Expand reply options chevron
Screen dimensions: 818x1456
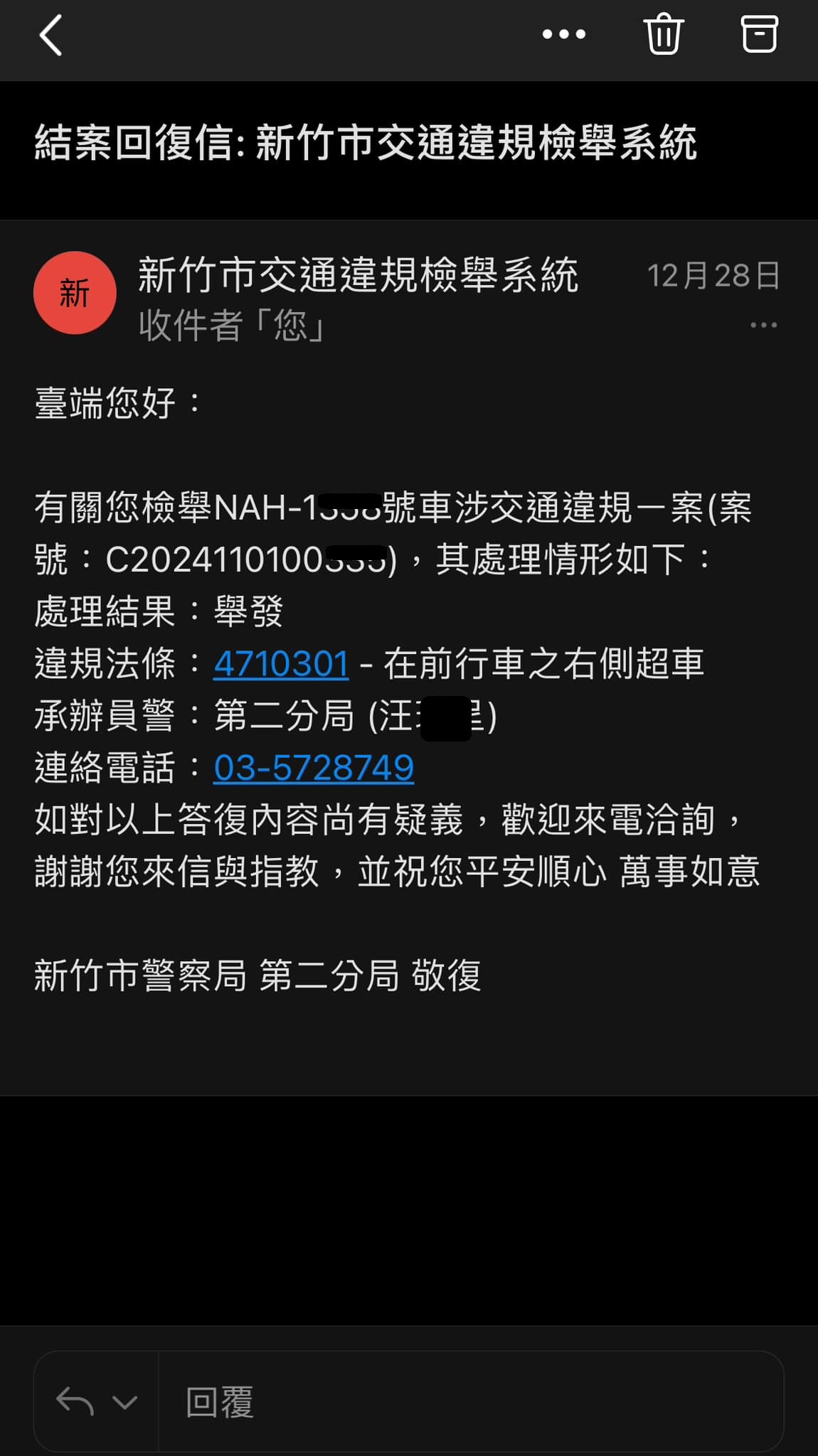[125, 1402]
